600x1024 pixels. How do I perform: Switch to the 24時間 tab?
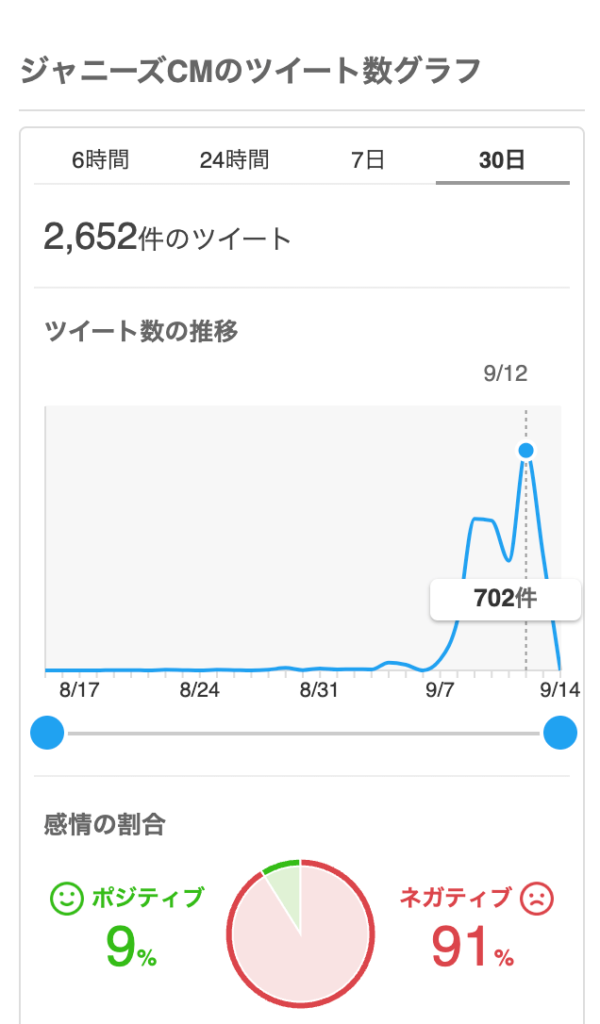[x=234, y=160]
